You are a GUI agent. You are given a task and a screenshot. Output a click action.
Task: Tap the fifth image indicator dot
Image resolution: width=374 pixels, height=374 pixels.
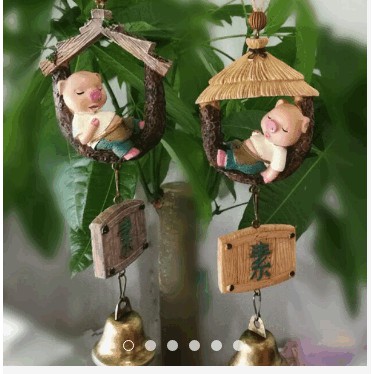(x=216, y=345)
